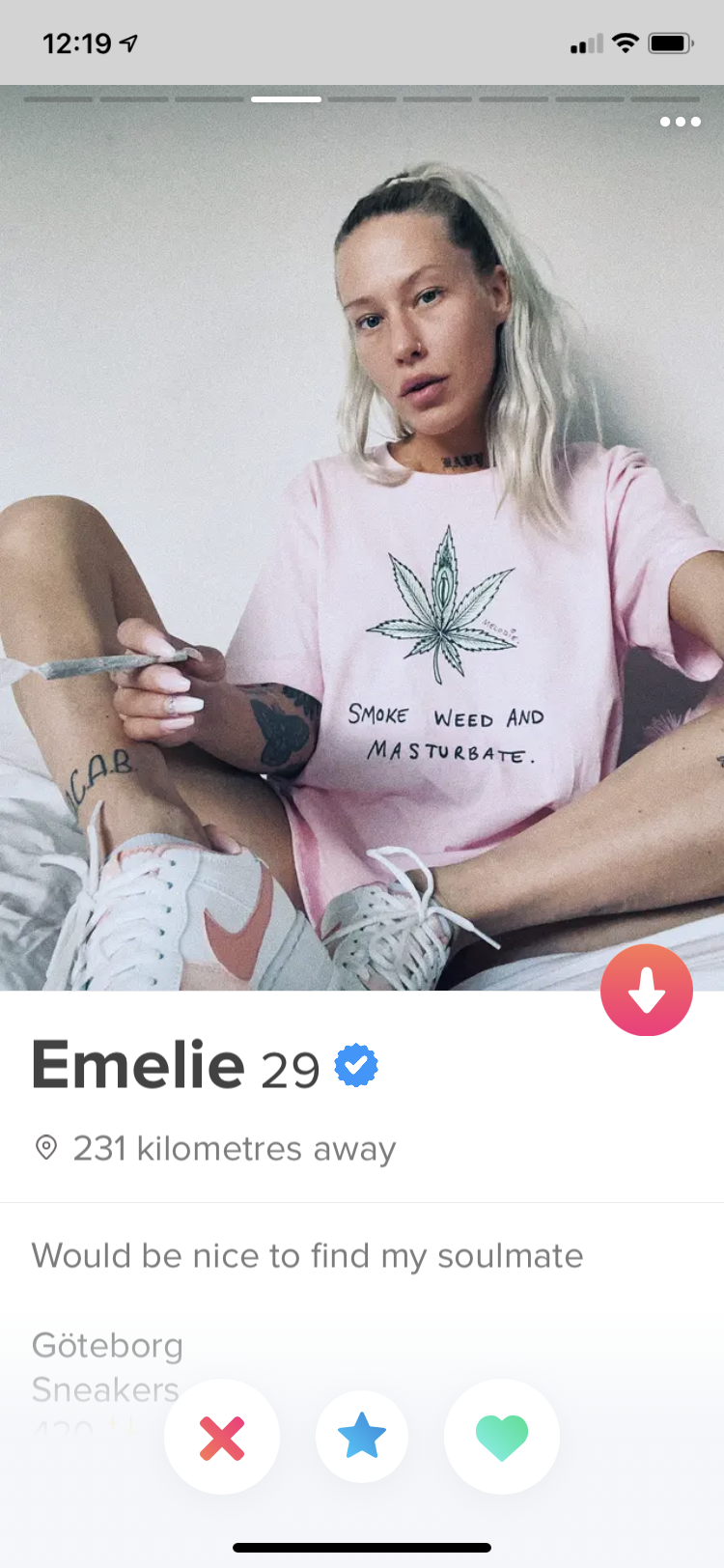Tap the red X to pass

tap(222, 1437)
